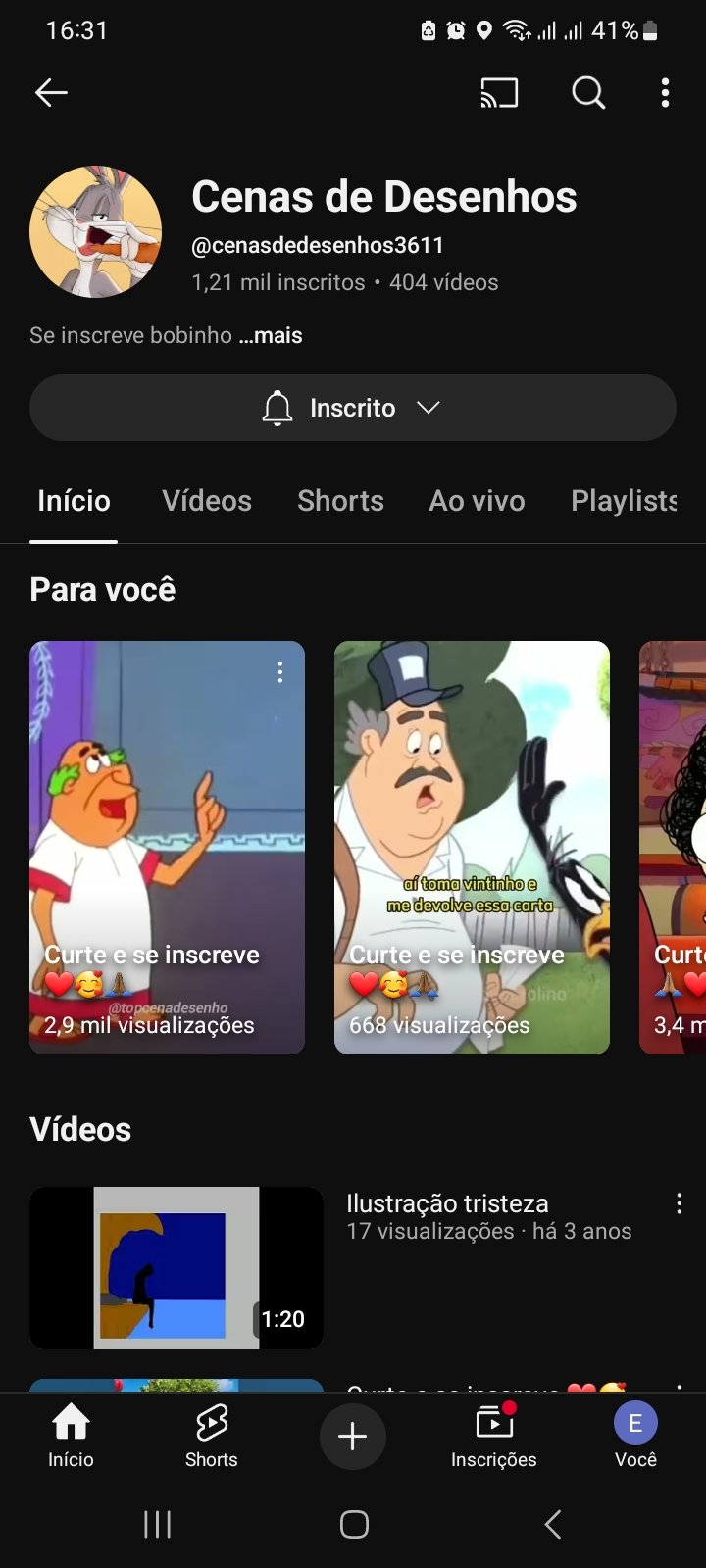Open Shorts from the bottom navigation

coord(212,1436)
